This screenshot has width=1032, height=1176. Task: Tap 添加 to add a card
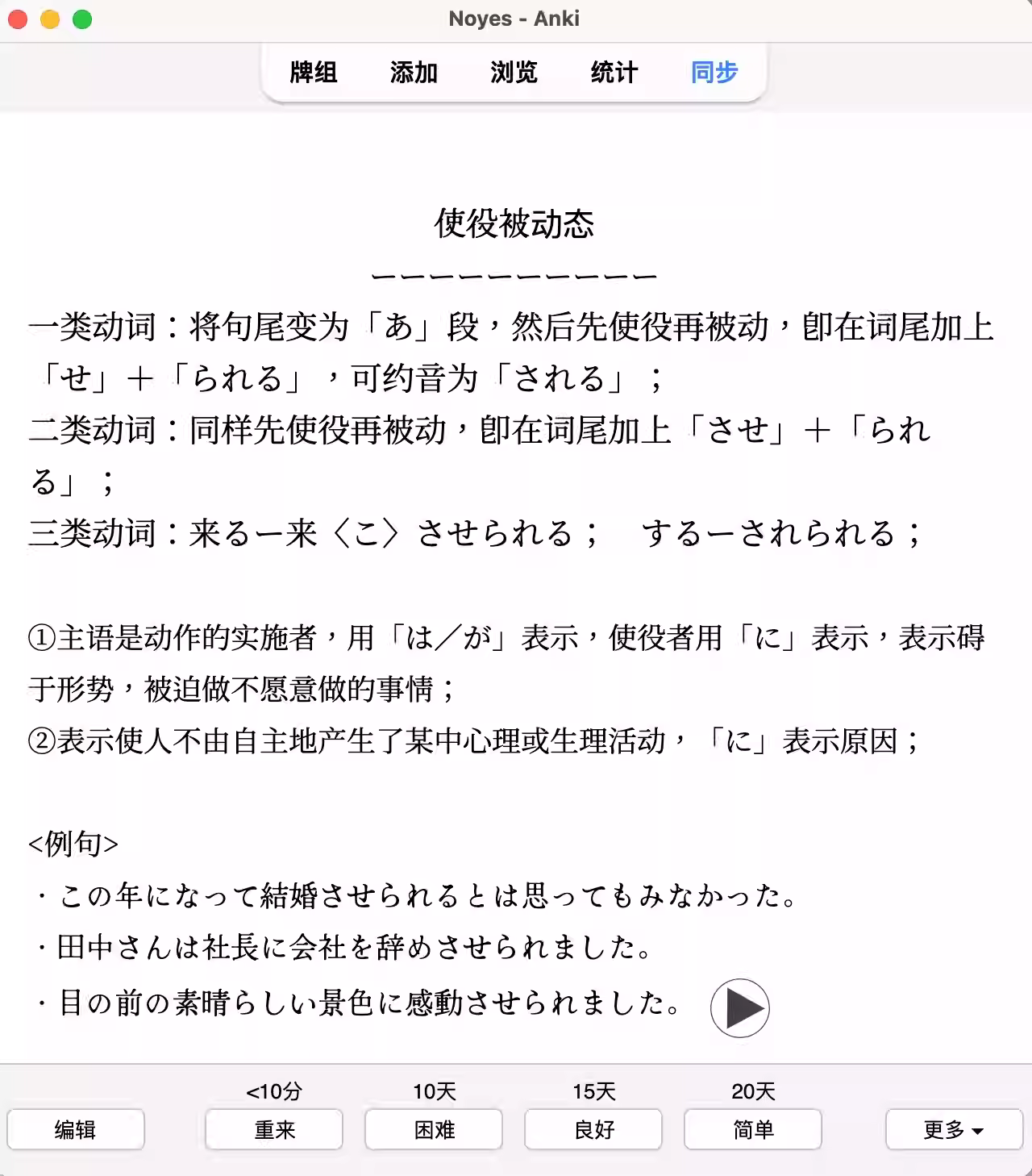414,73
